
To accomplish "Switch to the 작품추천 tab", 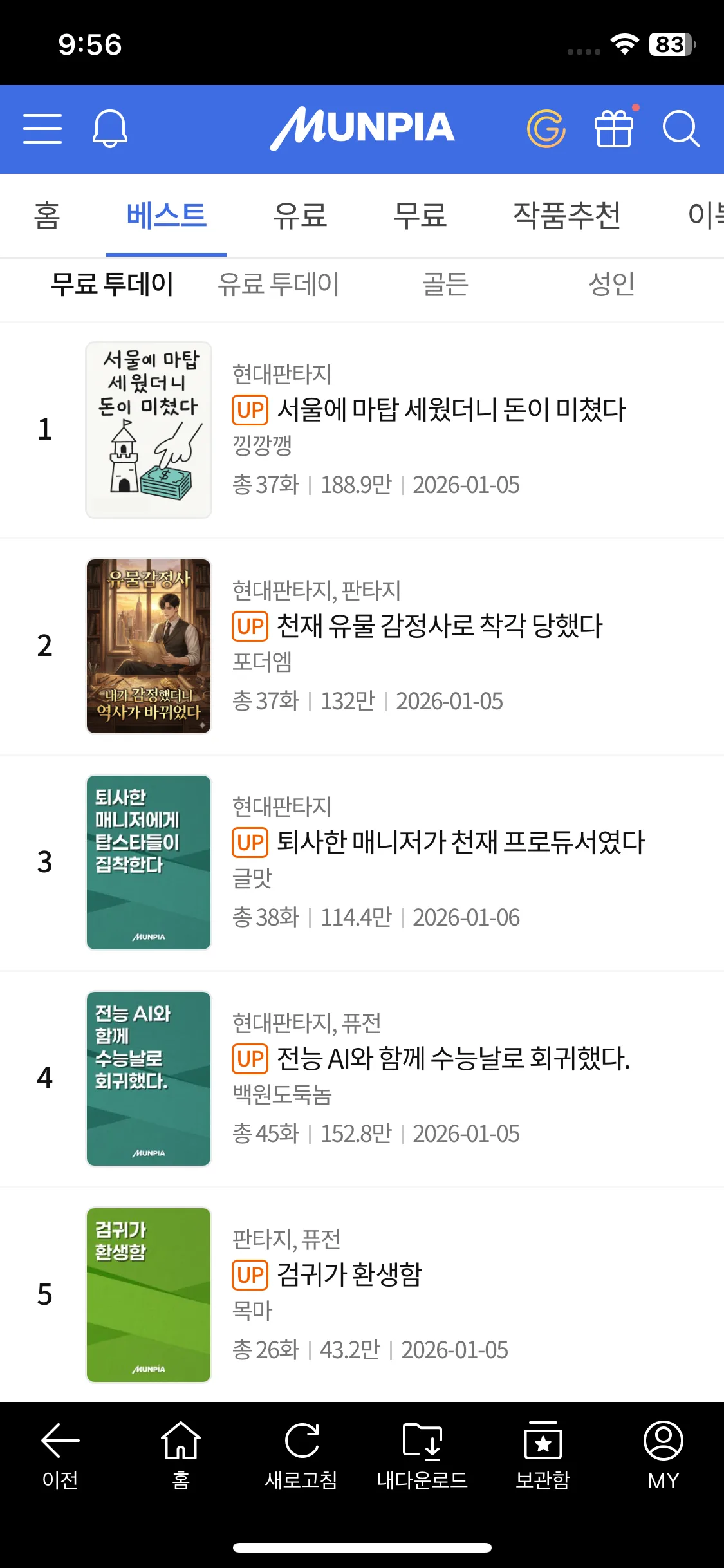I will (x=567, y=216).
